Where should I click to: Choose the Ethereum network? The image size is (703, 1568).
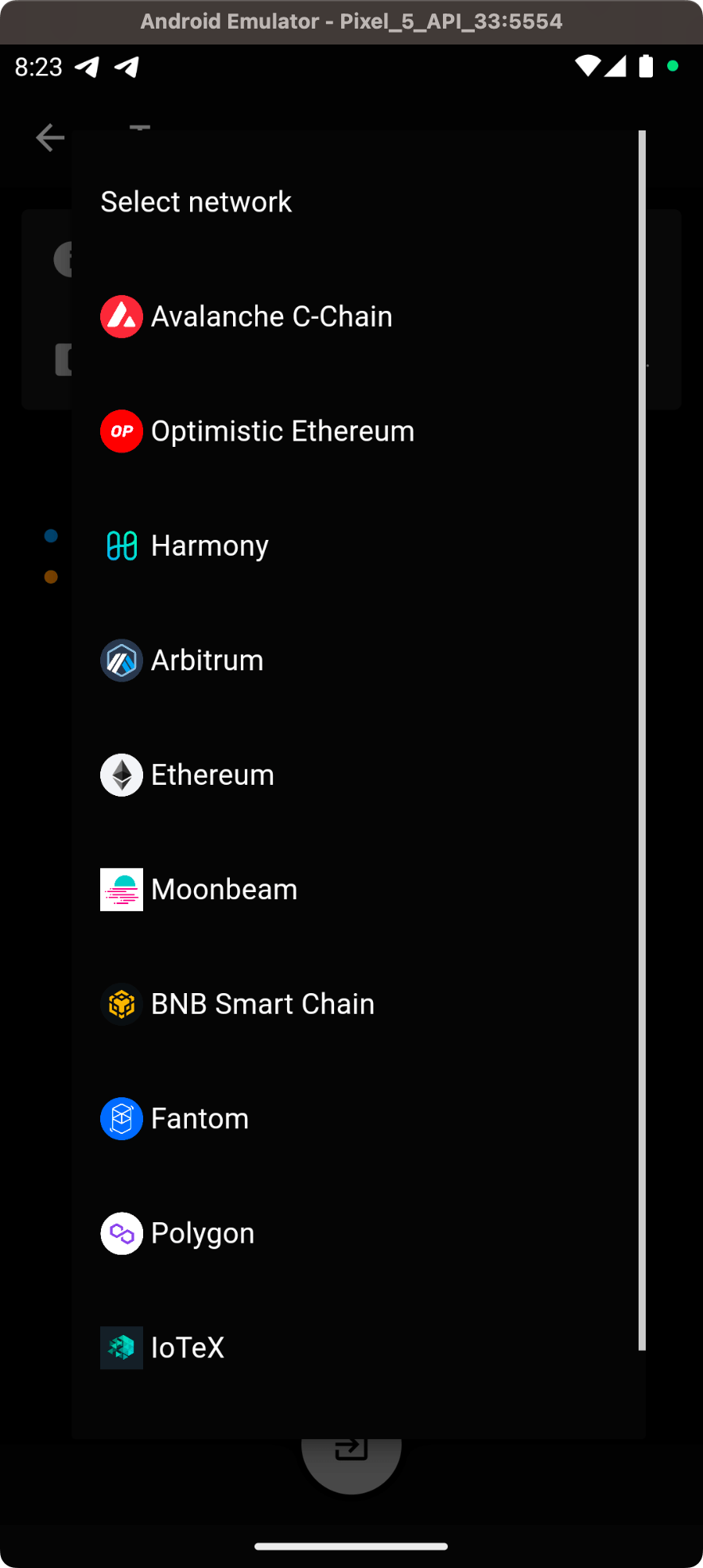click(x=212, y=774)
